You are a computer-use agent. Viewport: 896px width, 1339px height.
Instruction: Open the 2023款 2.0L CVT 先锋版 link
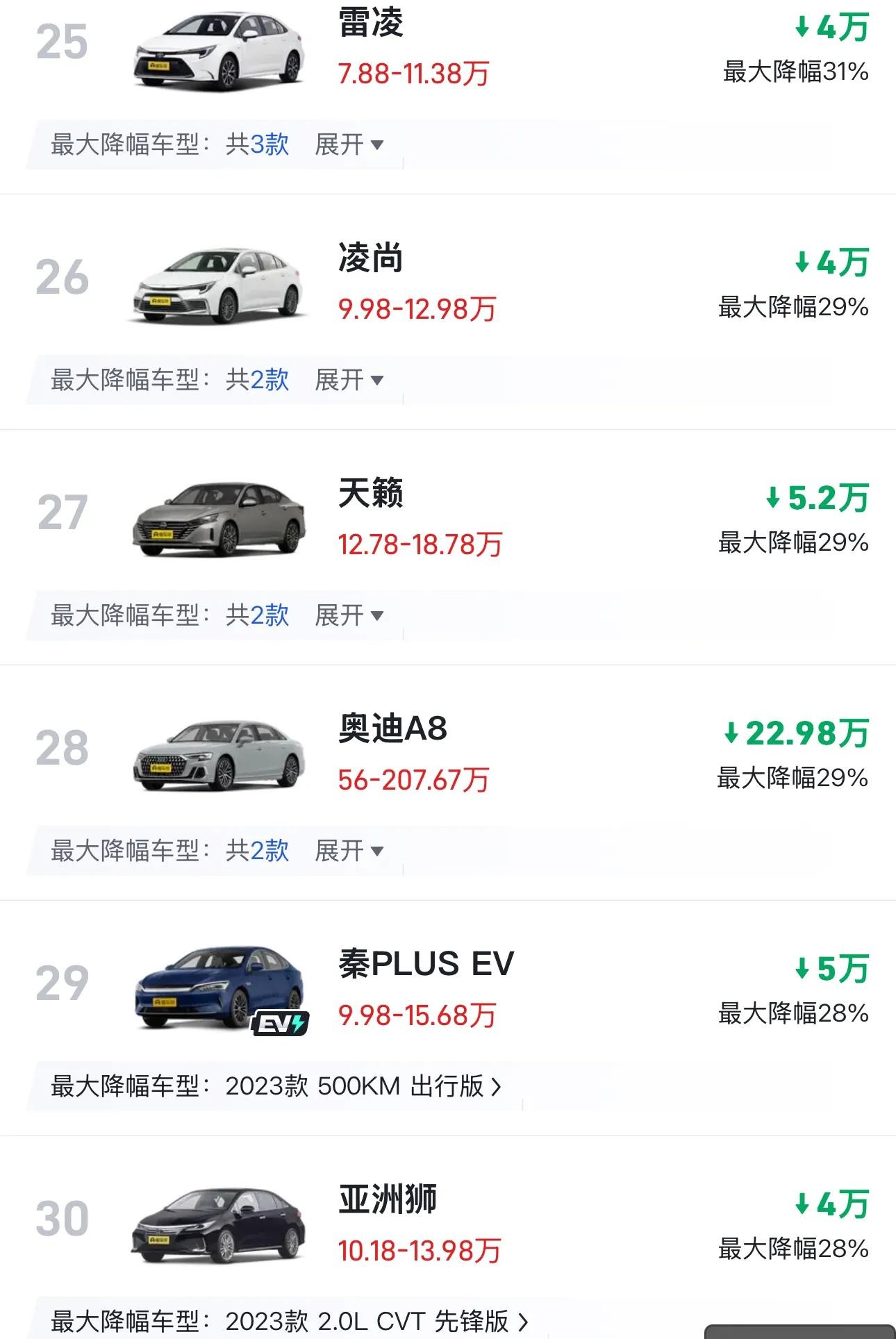click(375, 1321)
